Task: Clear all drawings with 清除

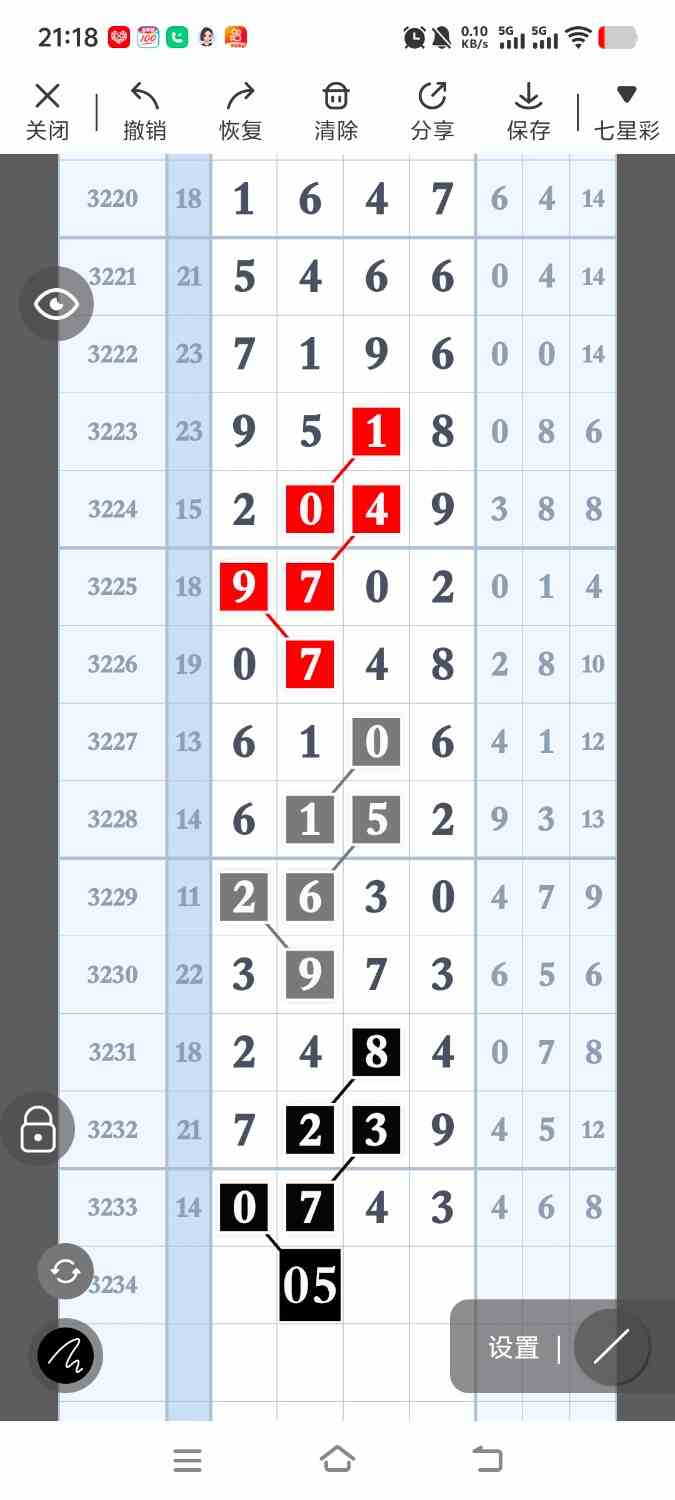Action: point(336,111)
